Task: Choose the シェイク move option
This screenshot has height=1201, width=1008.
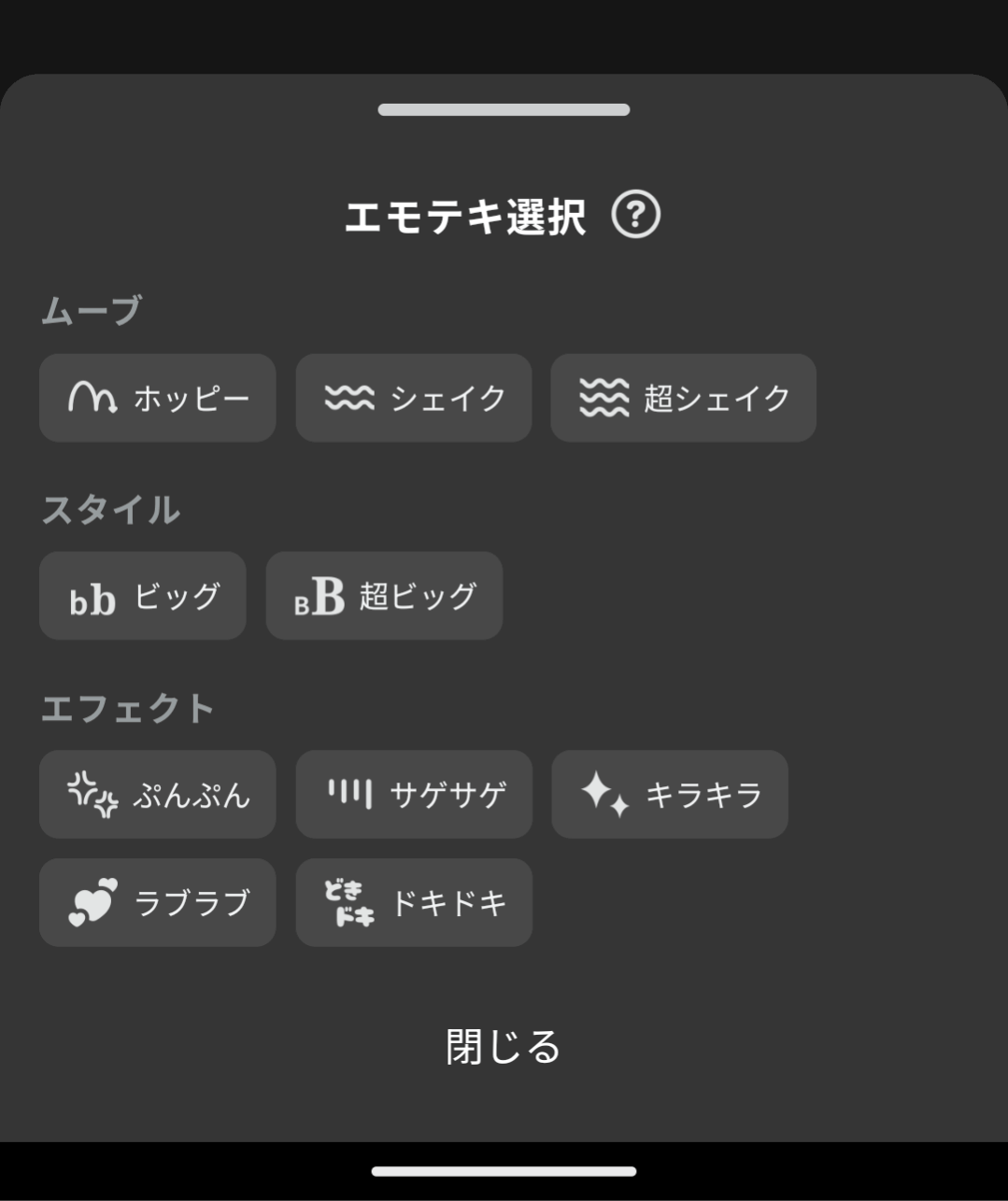Action: coord(414,398)
